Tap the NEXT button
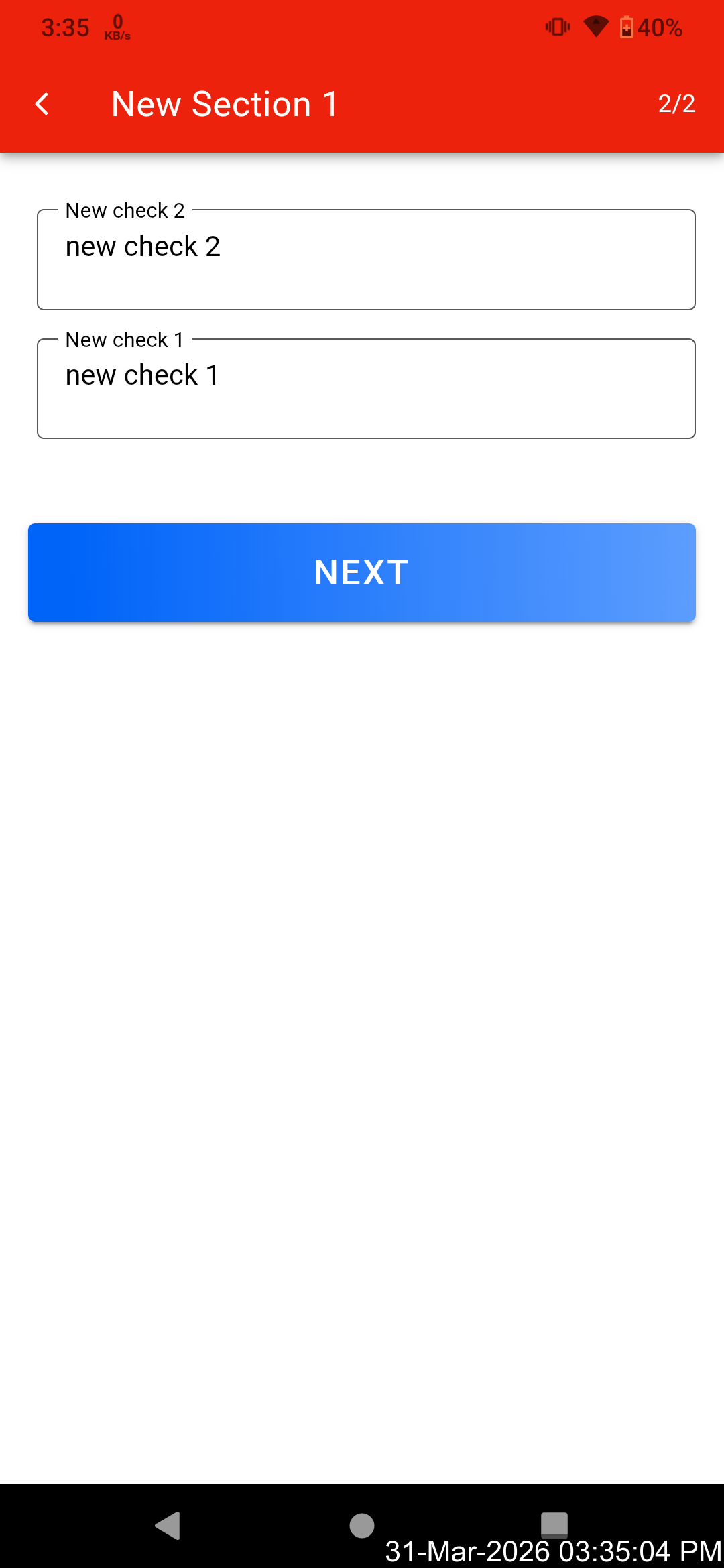724x1568 pixels. (x=362, y=572)
